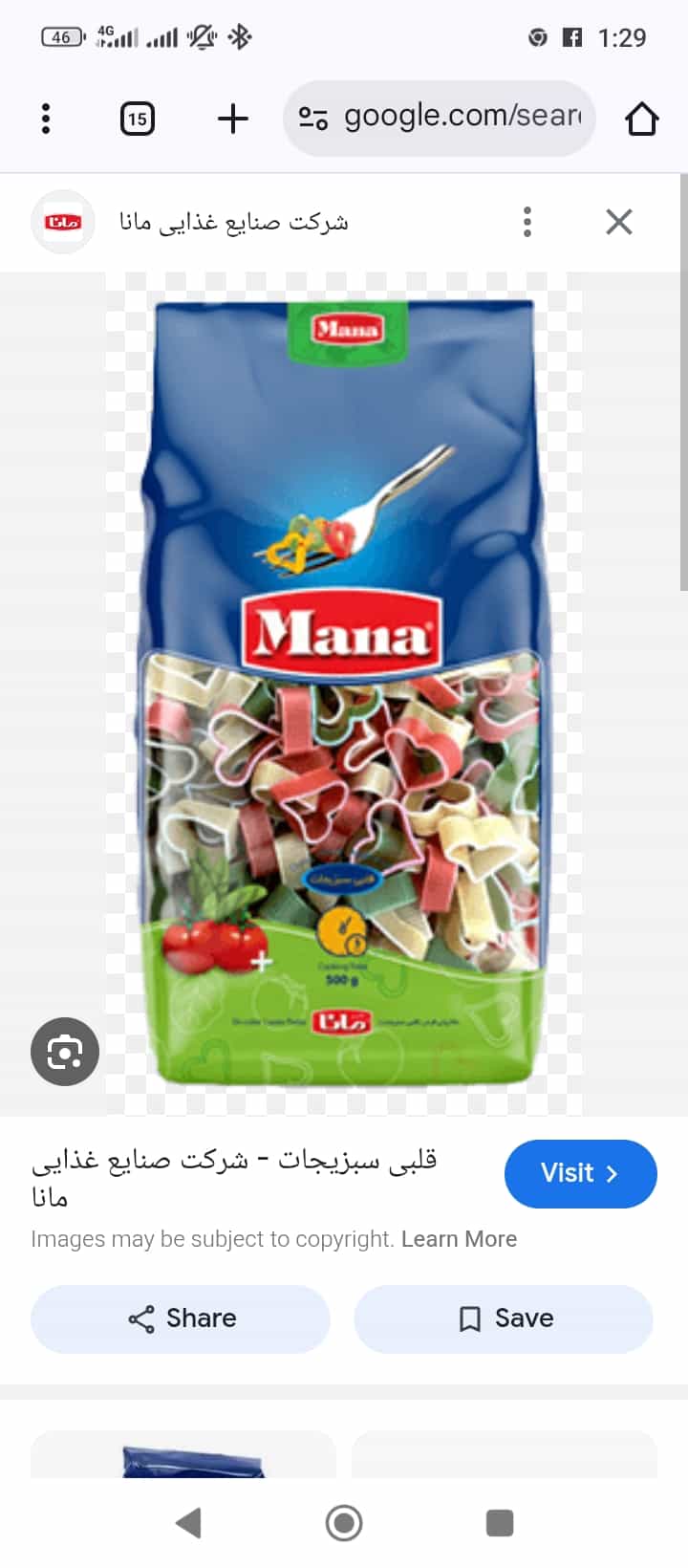Go to the Chrome home page
This screenshot has height=1568, width=688.
click(641, 120)
